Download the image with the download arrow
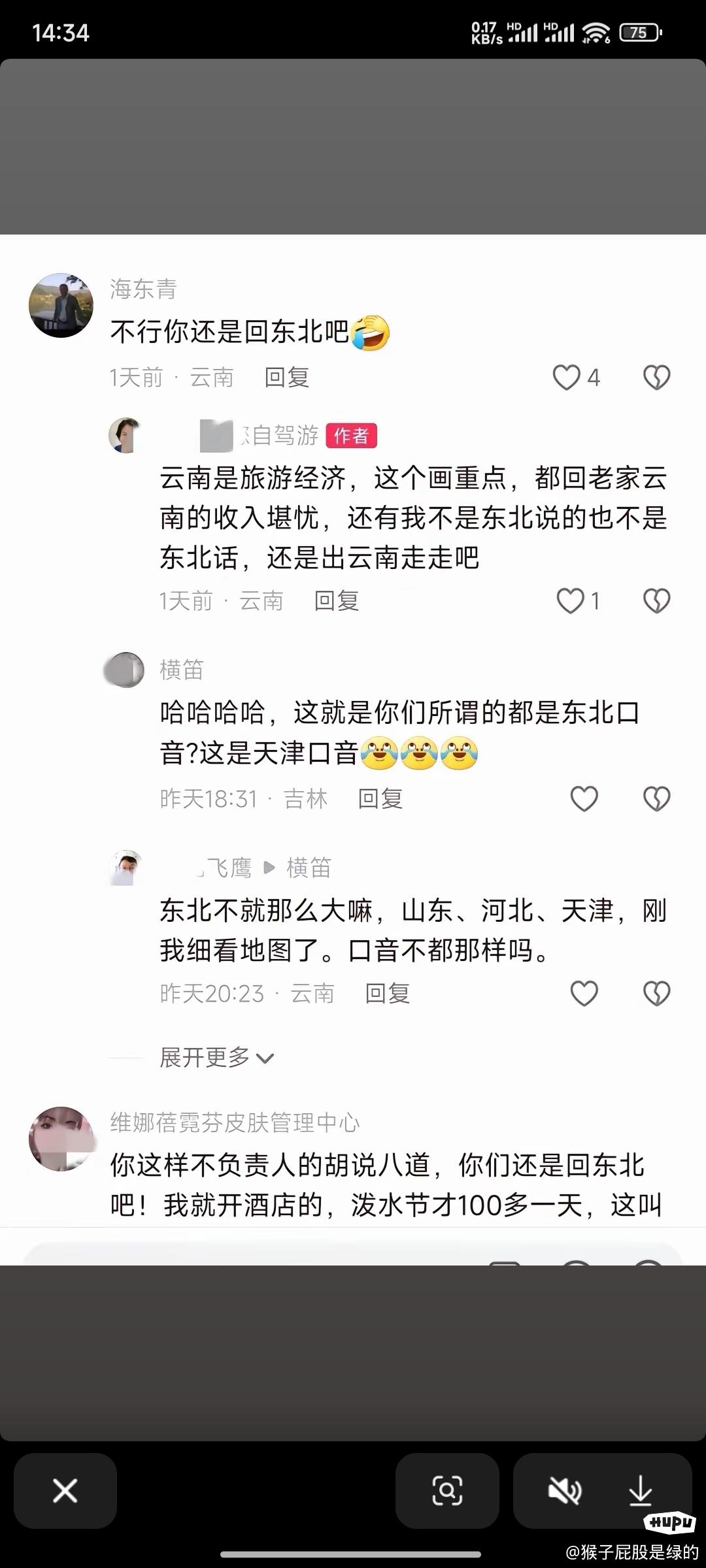The image size is (706, 1568). point(641,1492)
